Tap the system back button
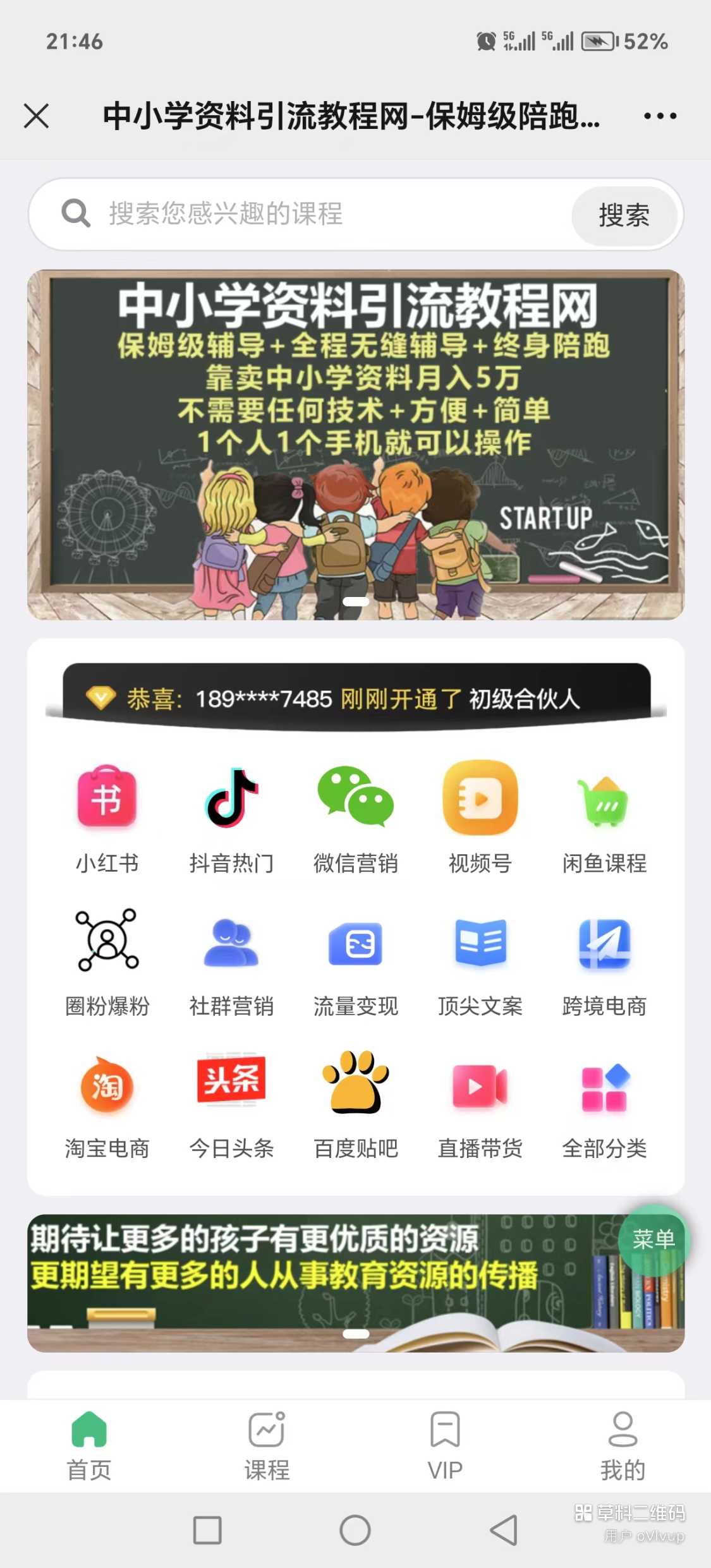 pyautogui.click(x=504, y=1530)
